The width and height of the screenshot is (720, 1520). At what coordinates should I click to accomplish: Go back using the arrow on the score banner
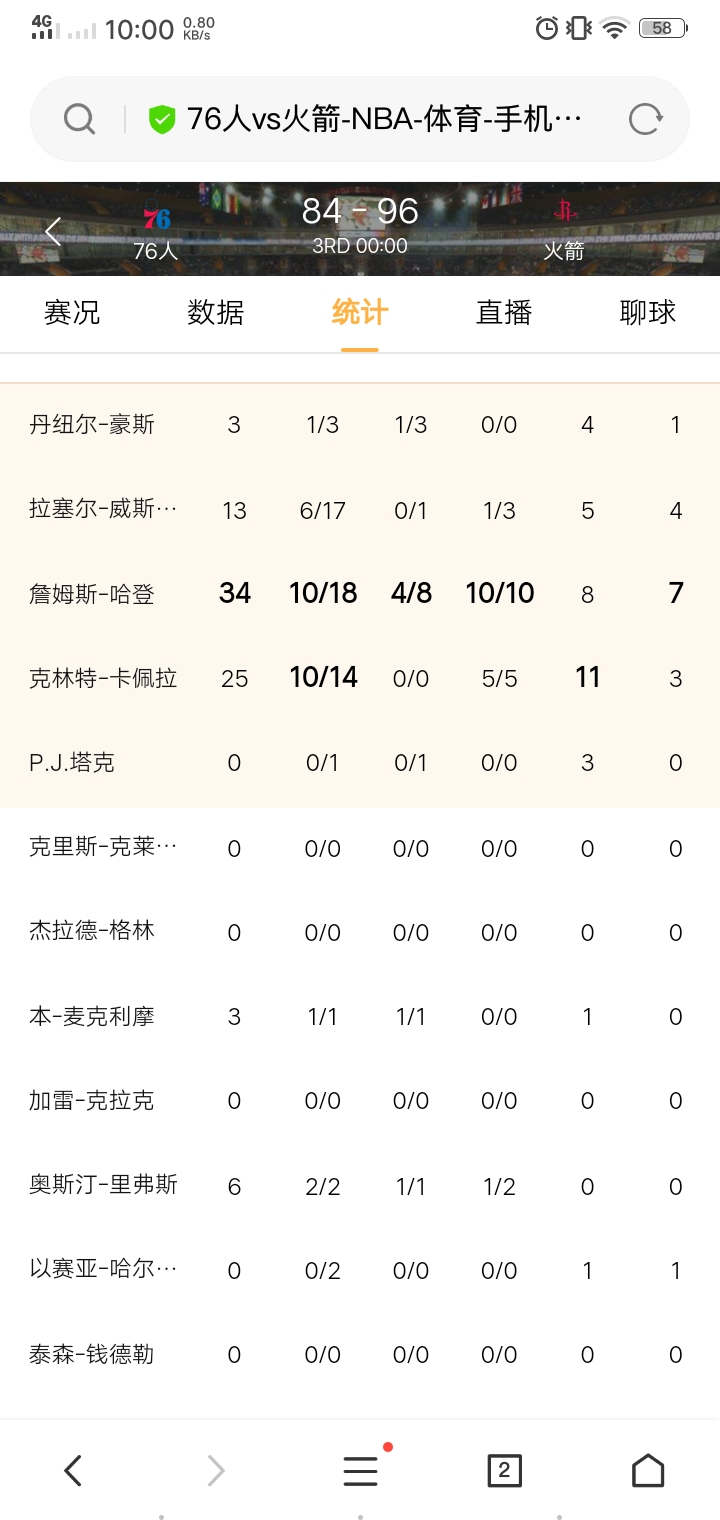54,232
